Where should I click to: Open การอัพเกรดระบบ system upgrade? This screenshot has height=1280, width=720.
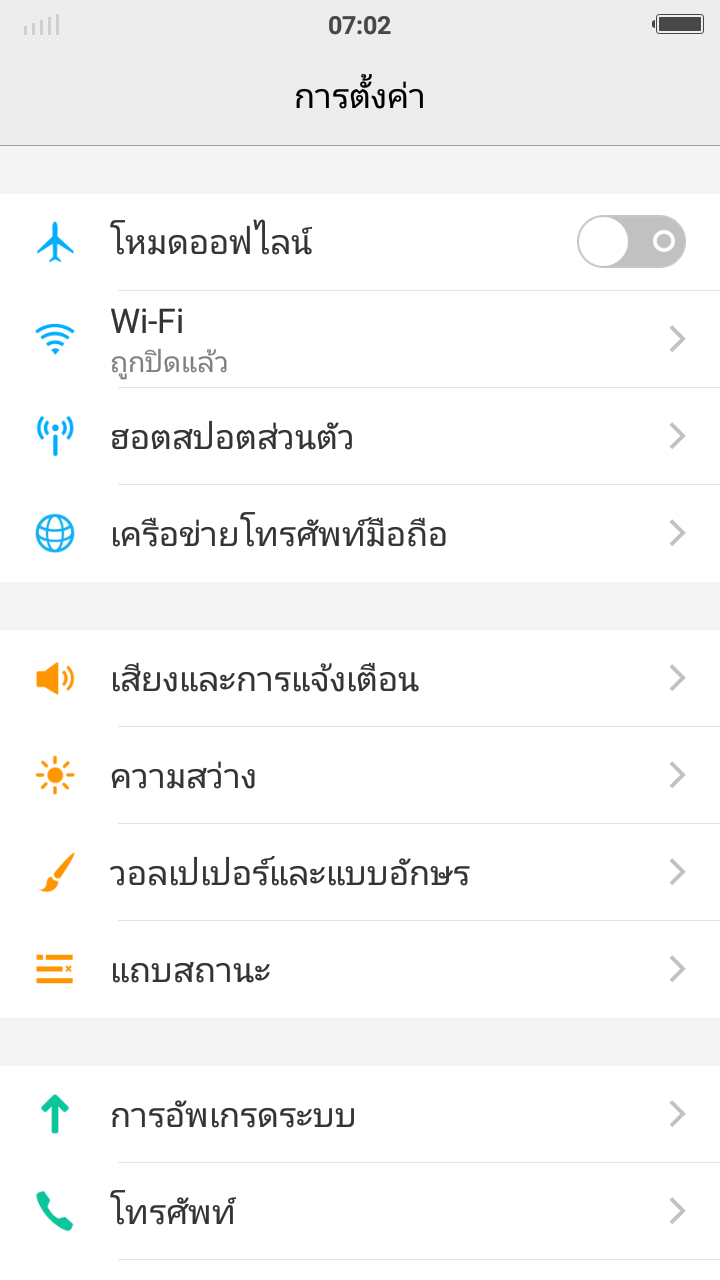coord(360,1114)
